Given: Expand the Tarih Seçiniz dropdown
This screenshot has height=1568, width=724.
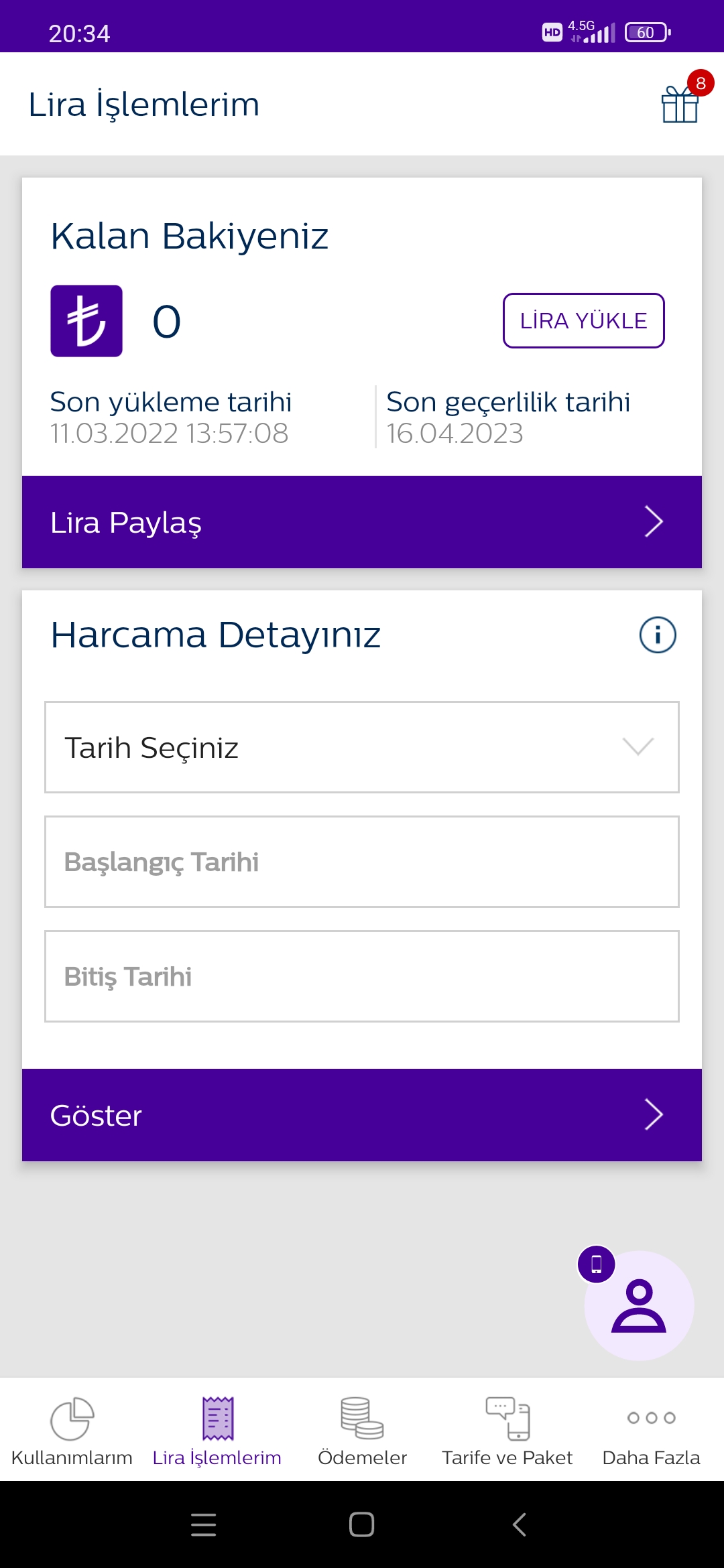Looking at the screenshot, I should click(362, 747).
